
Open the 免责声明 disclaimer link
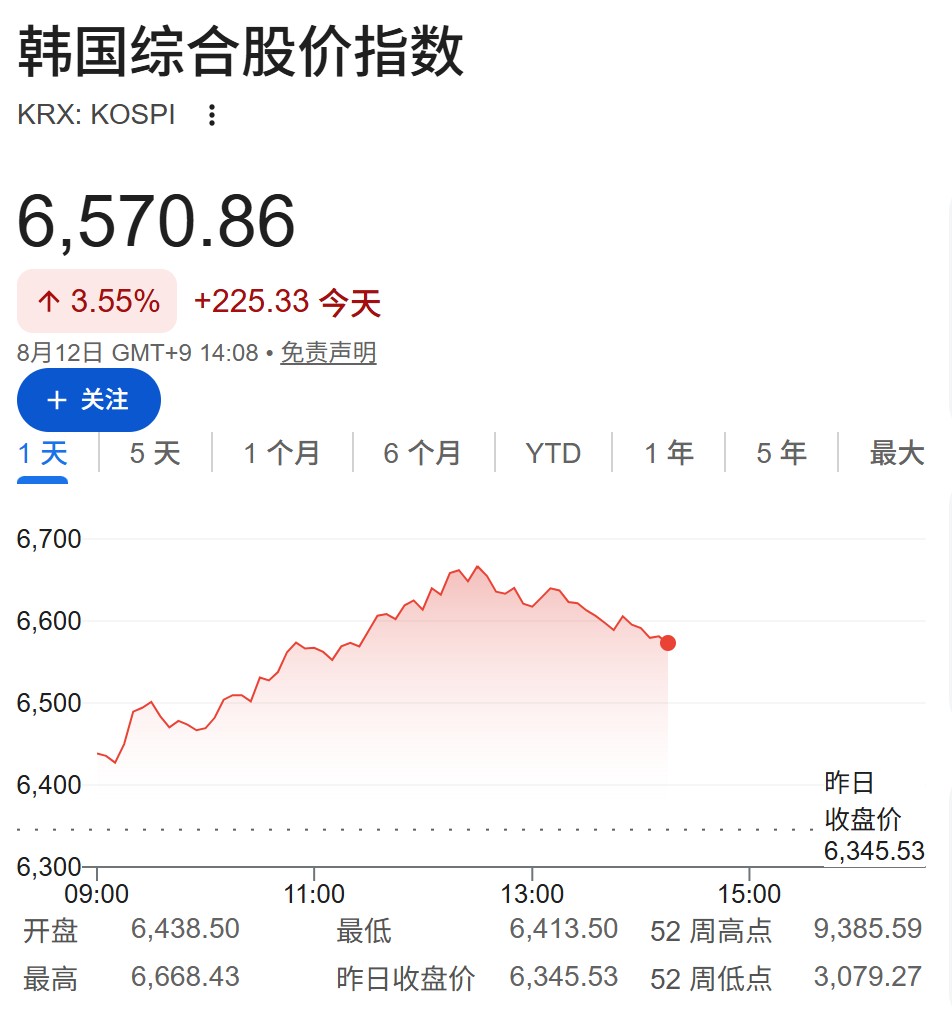[x=329, y=353]
